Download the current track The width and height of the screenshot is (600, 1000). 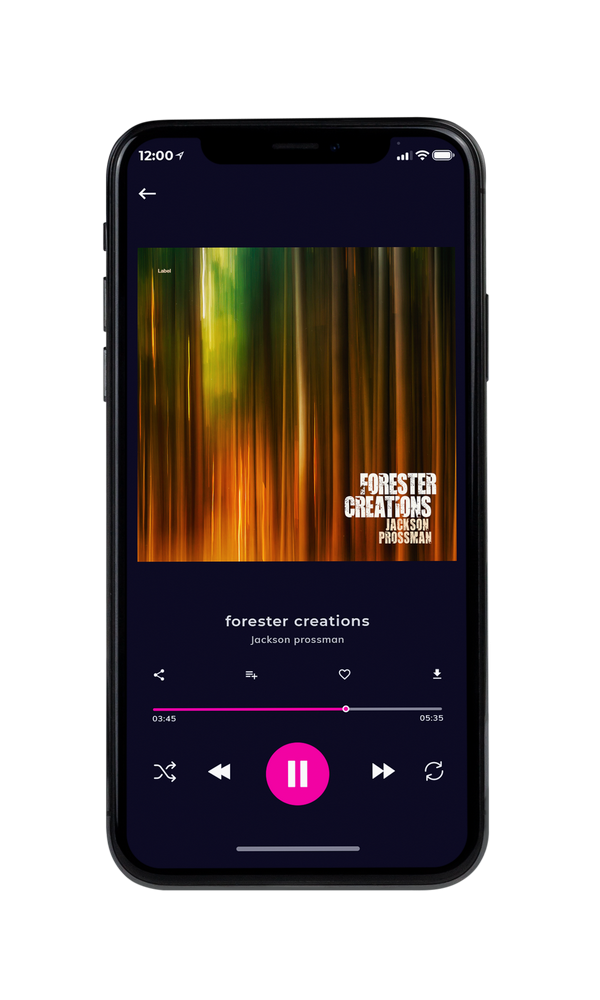[437, 674]
